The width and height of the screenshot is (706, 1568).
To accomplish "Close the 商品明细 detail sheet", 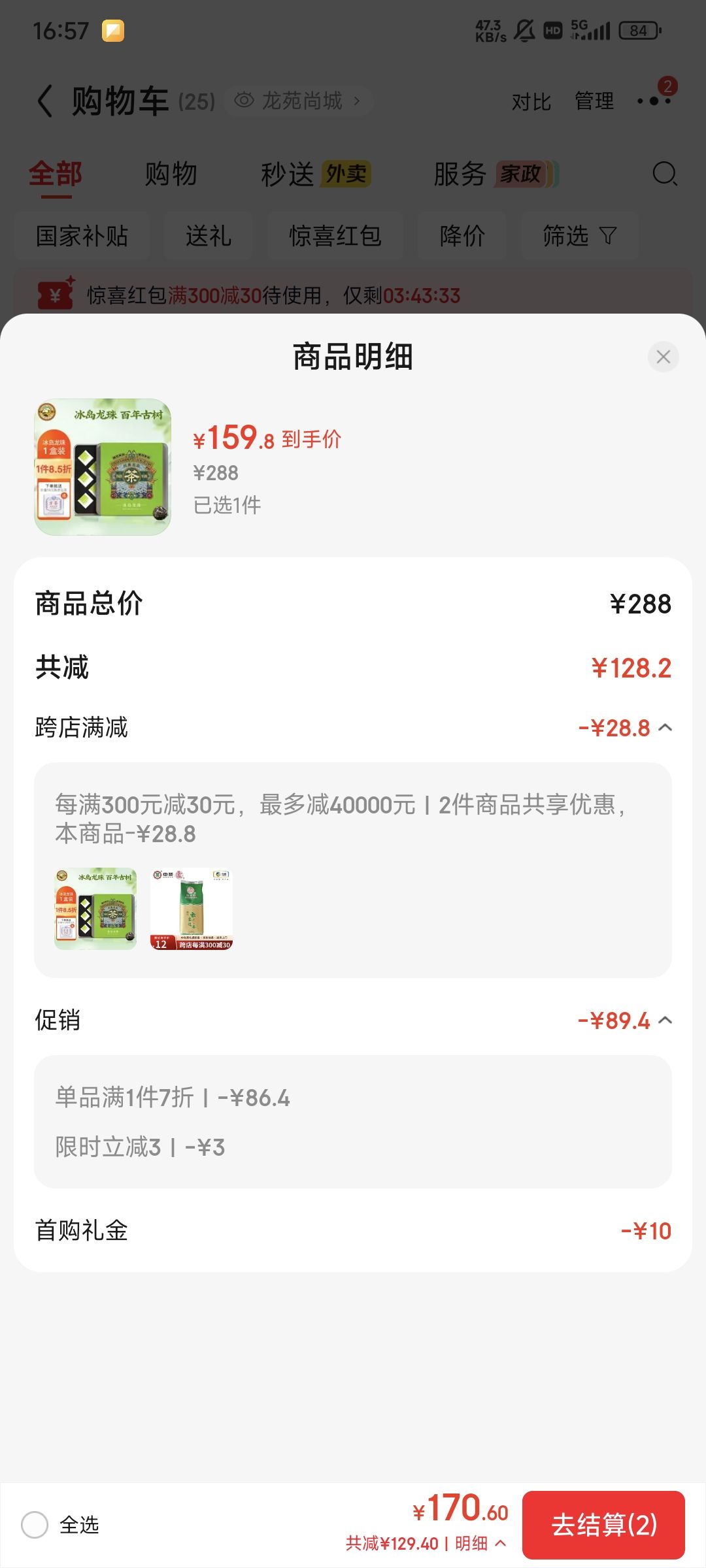I will click(x=663, y=357).
